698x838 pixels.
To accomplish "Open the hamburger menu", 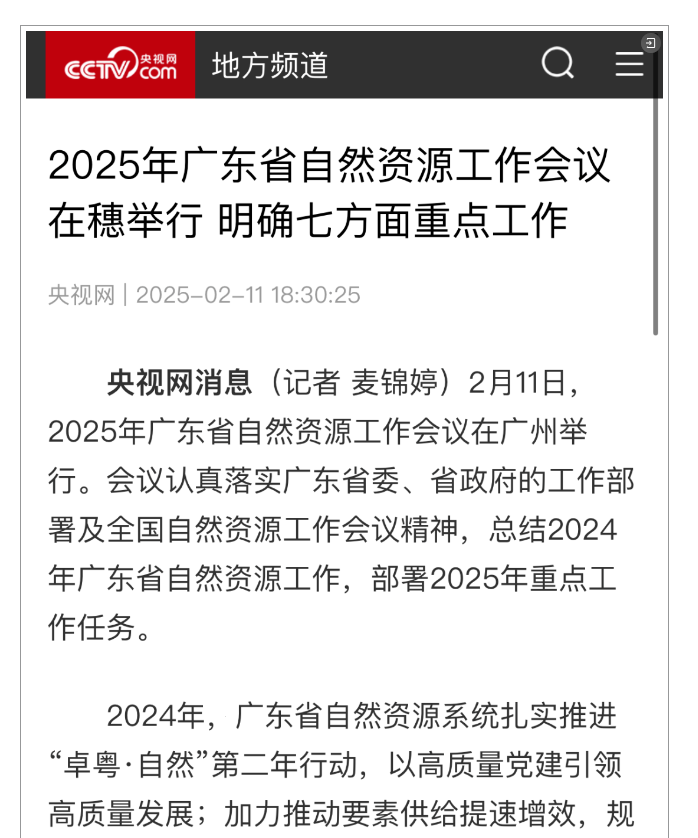I will click(x=629, y=65).
